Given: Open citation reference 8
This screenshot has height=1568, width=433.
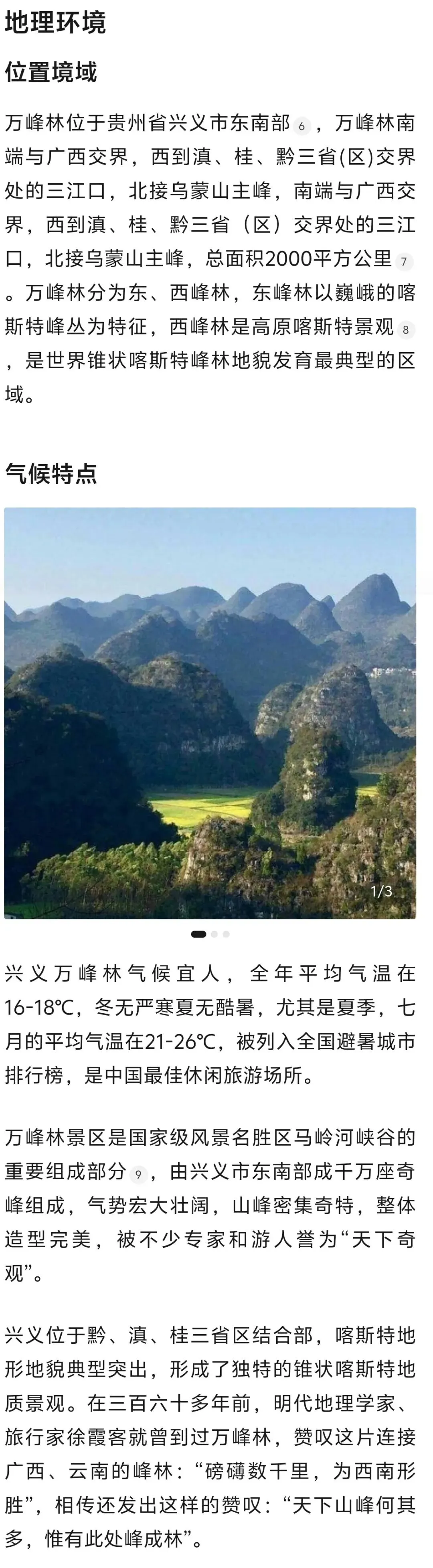Looking at the screenshot, I should click(406, 330).
